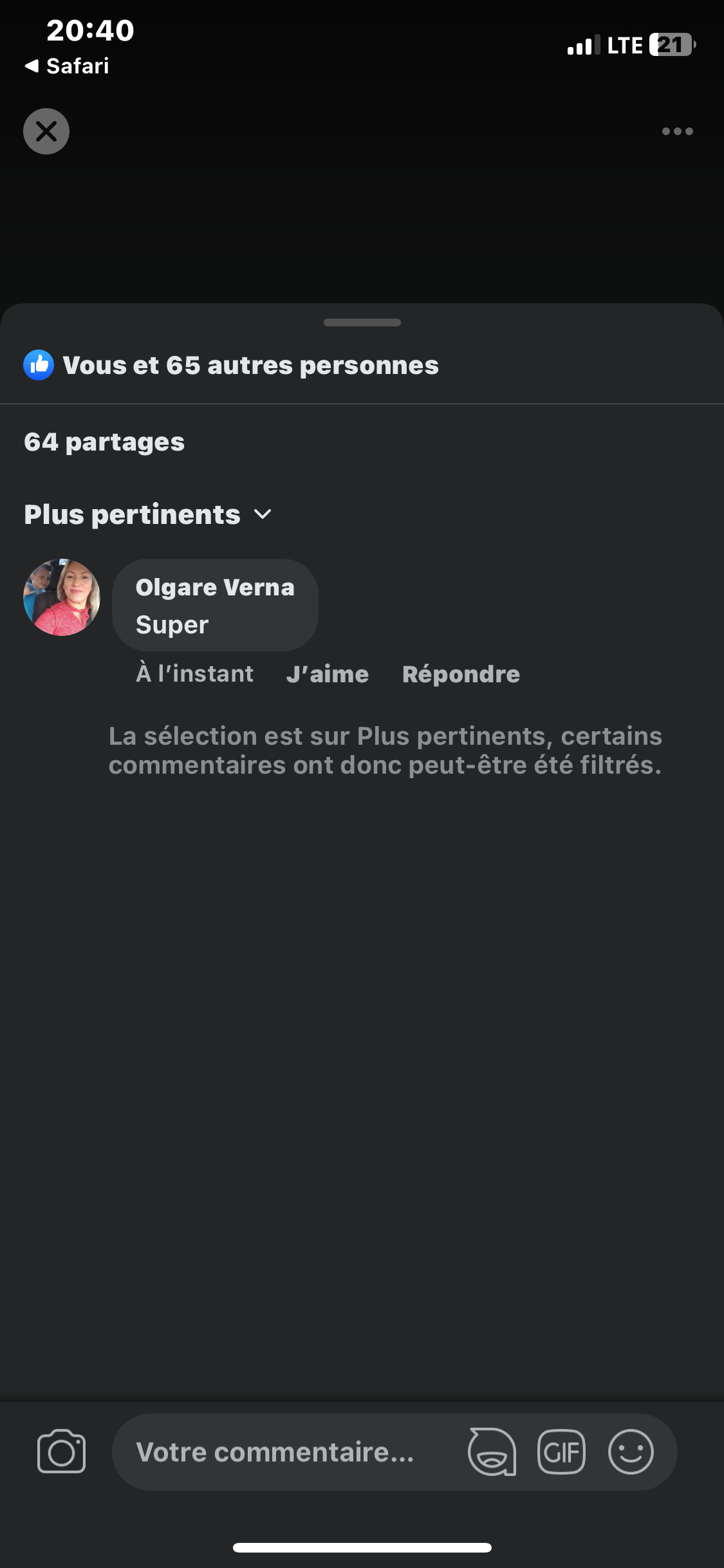Like Olgare Verna's comment with J'aime
This screenshot has width=724, height=1568.
tap(327, 674)
